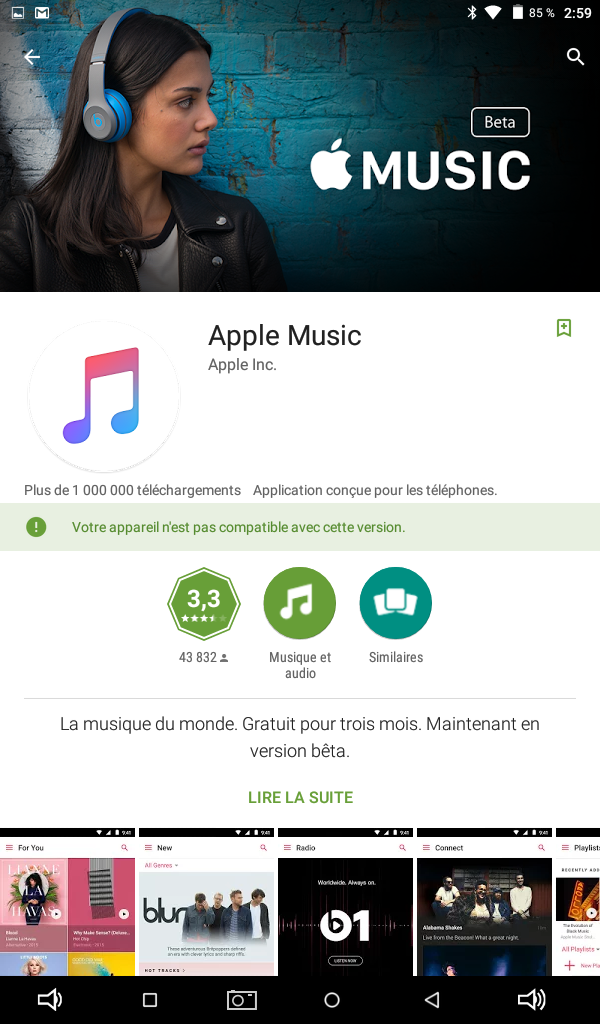Raise volume from the navigation bar
The height and width of the screenshot is (1024, 600).
tap(531, 999)
